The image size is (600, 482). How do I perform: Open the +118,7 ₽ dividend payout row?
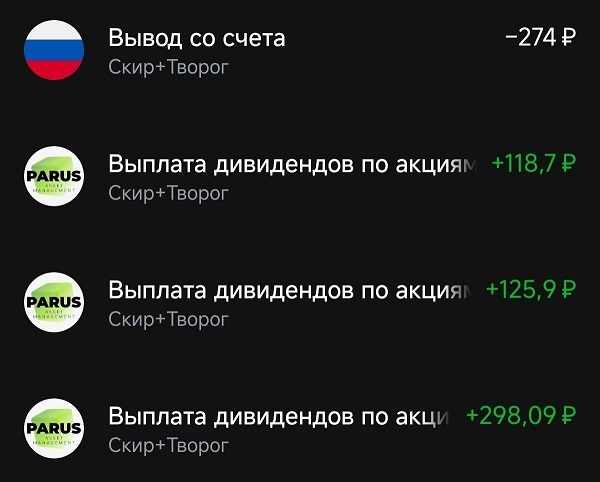coord(300,176)
